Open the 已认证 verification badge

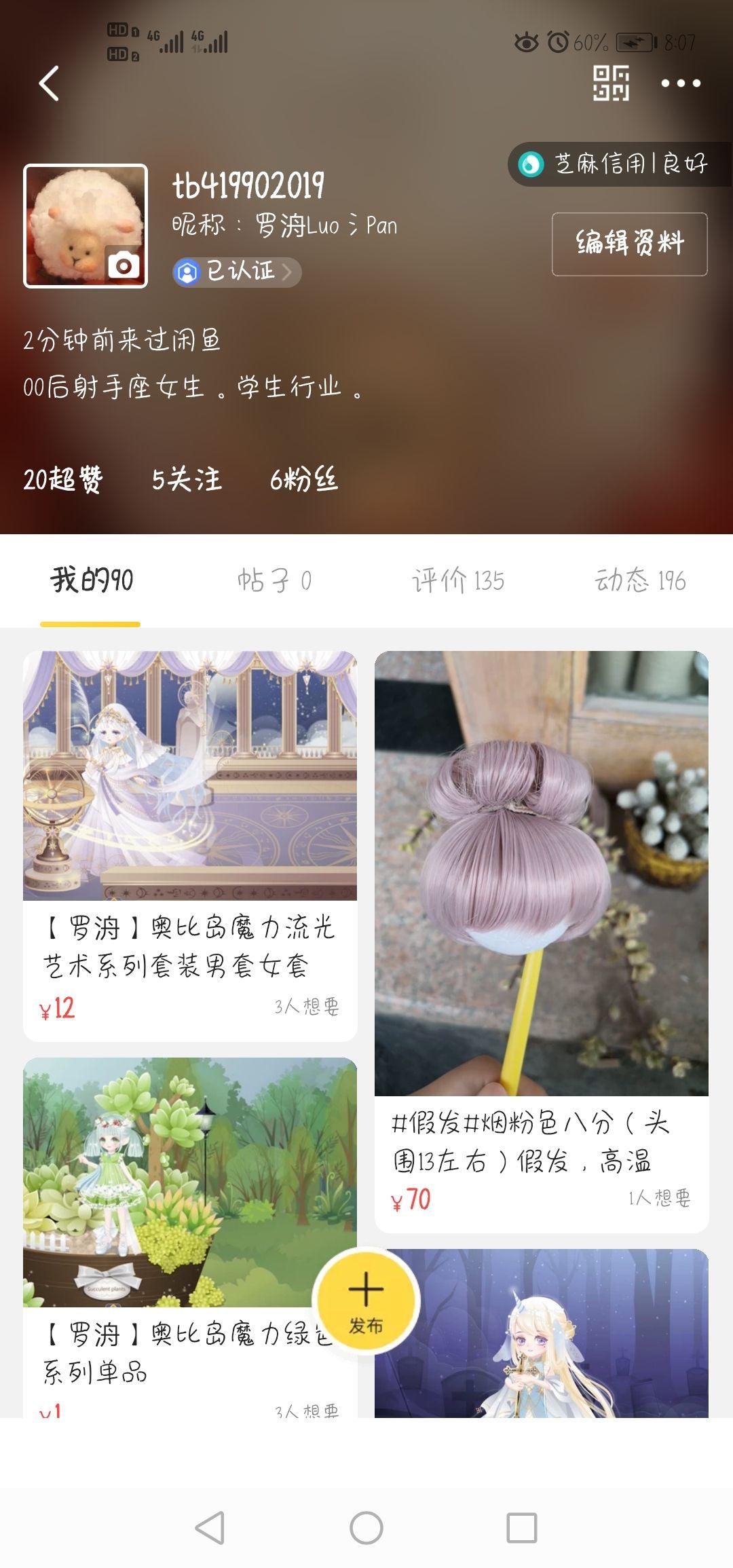236,272
